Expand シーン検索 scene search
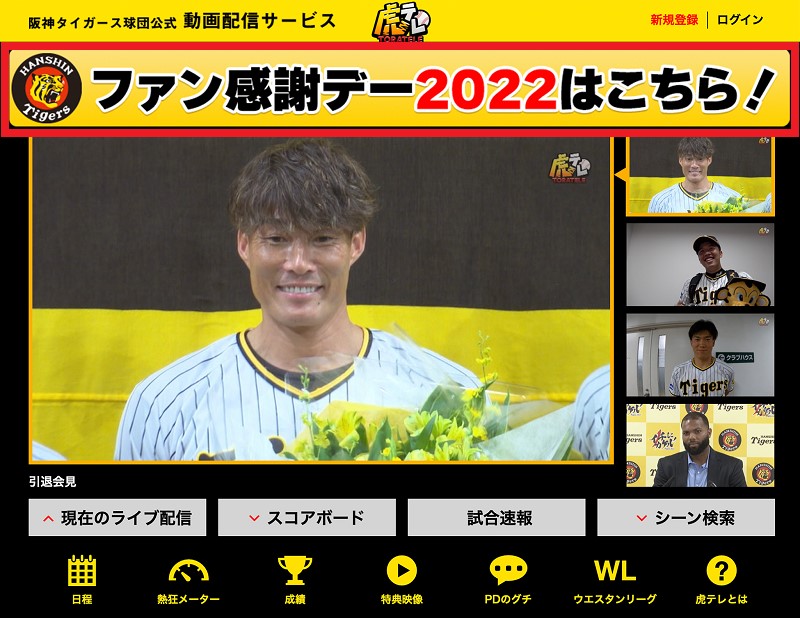 tap(686, 518)
